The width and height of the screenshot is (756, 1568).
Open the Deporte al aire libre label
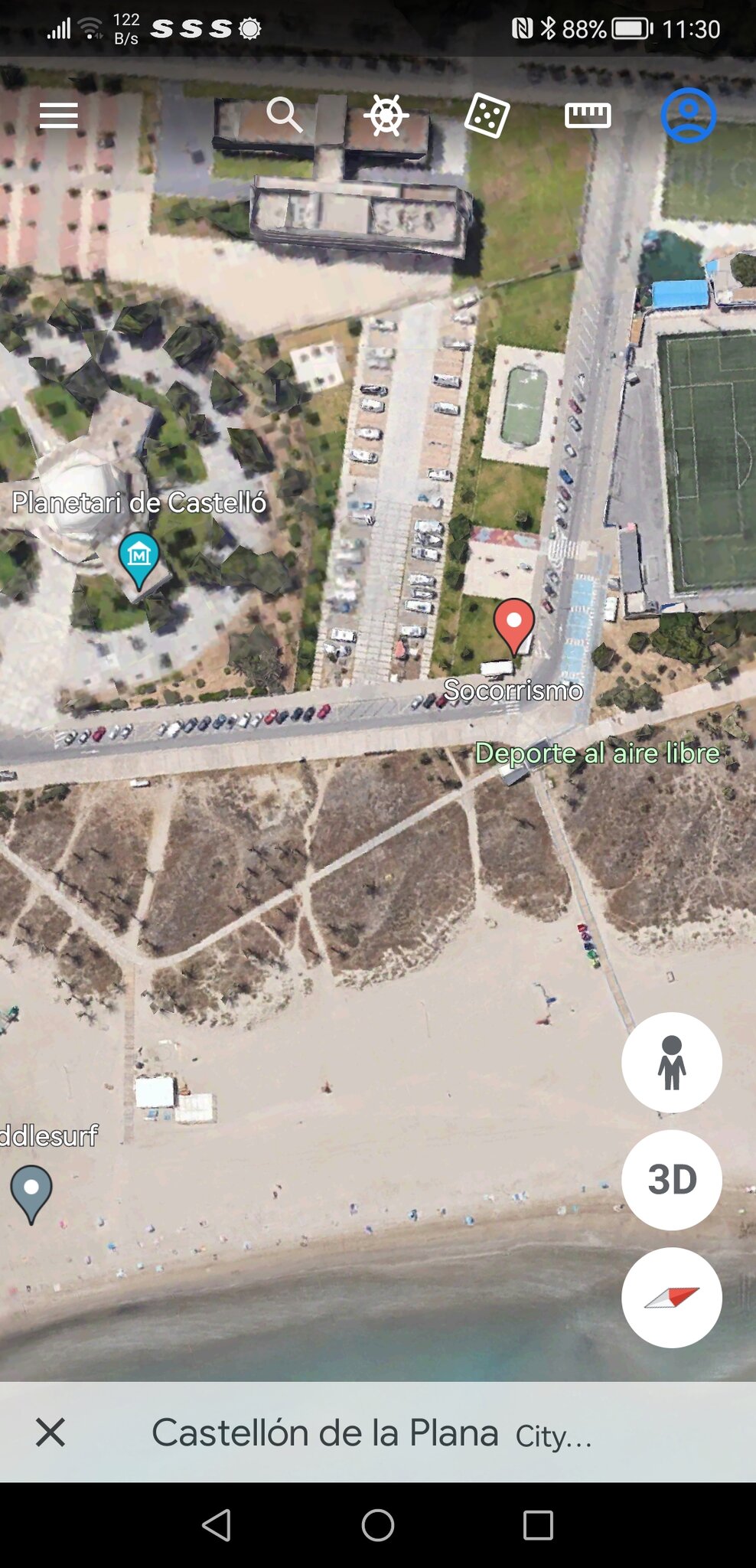[x=598, y=753]
